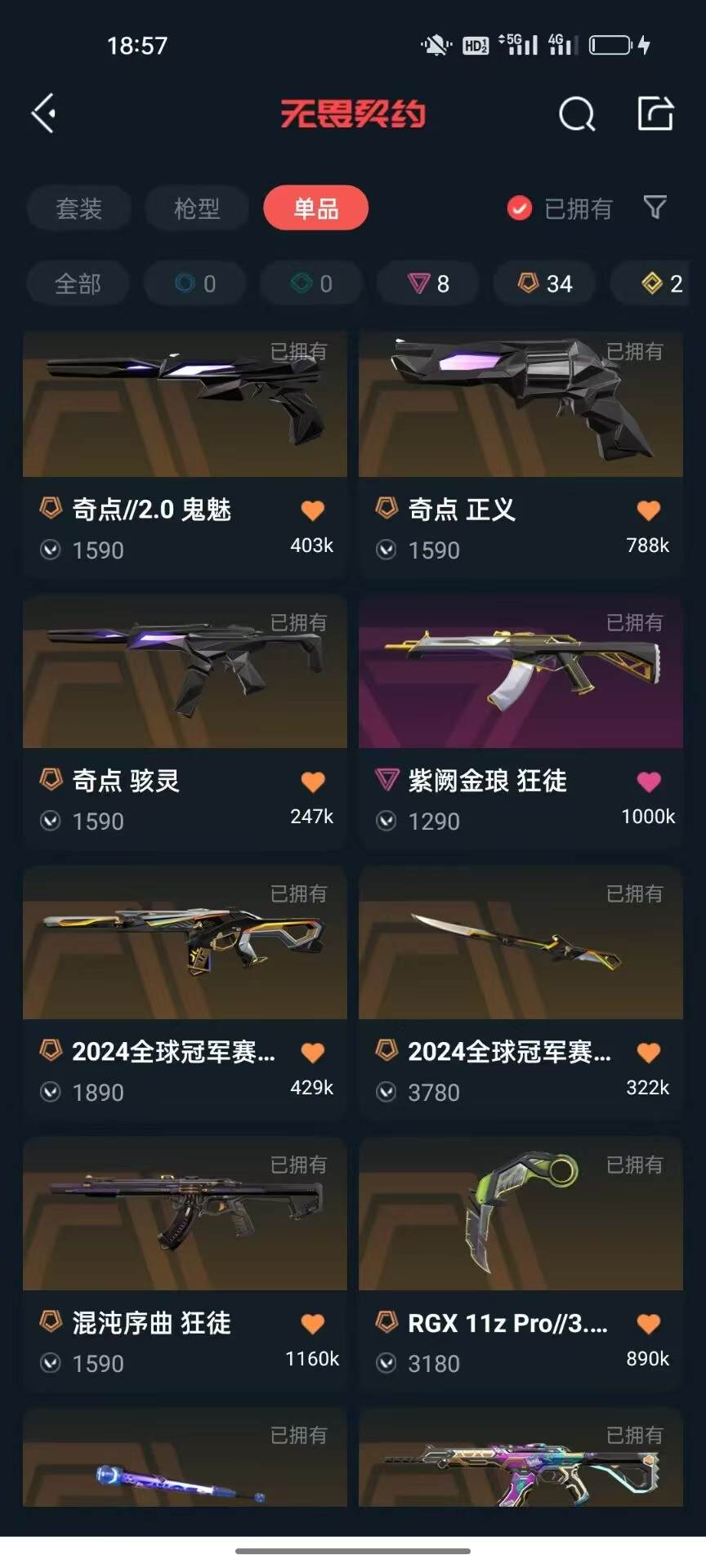Go back using the back arrow
This screenshot has height=1568, width=706.
click(x=43, y=114)
